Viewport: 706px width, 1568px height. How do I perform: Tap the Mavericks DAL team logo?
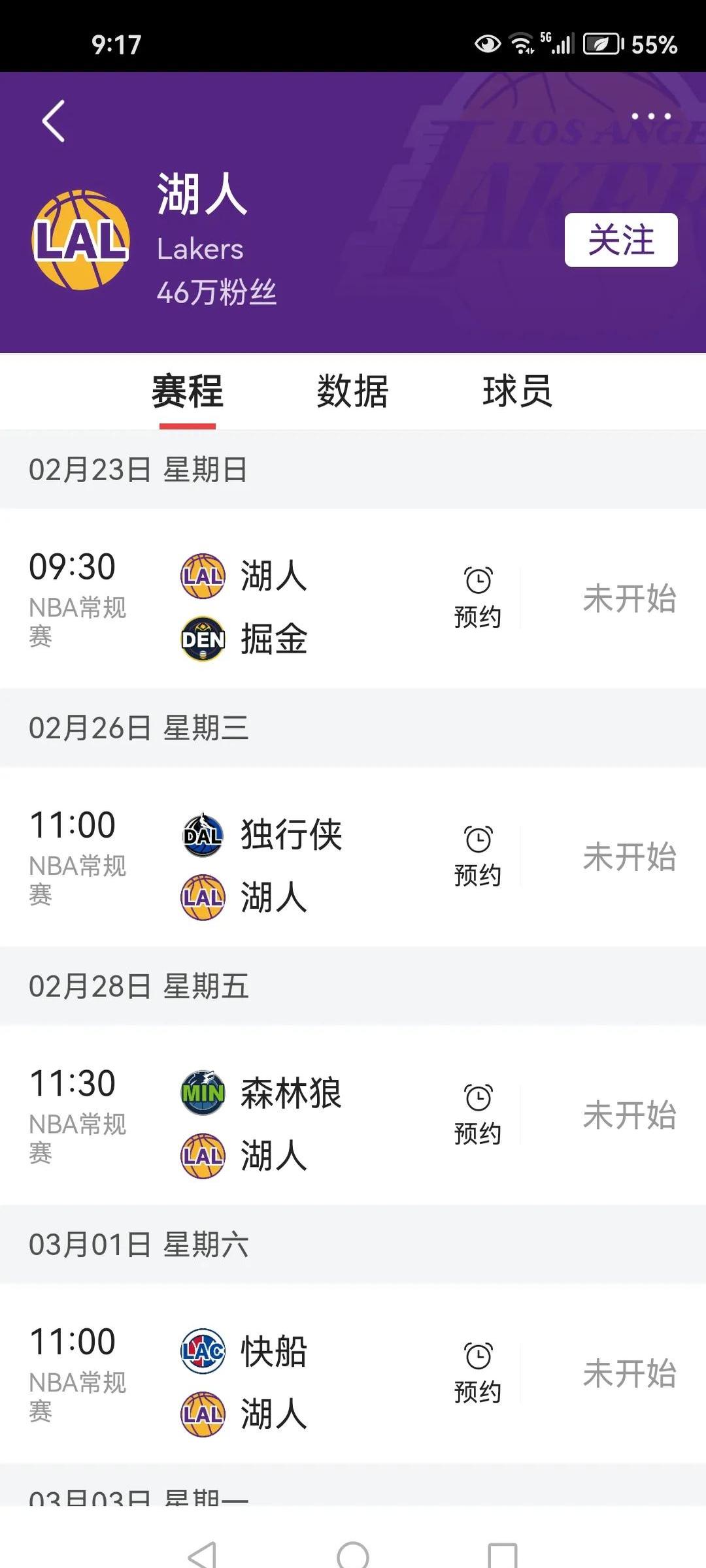point(203,835)
